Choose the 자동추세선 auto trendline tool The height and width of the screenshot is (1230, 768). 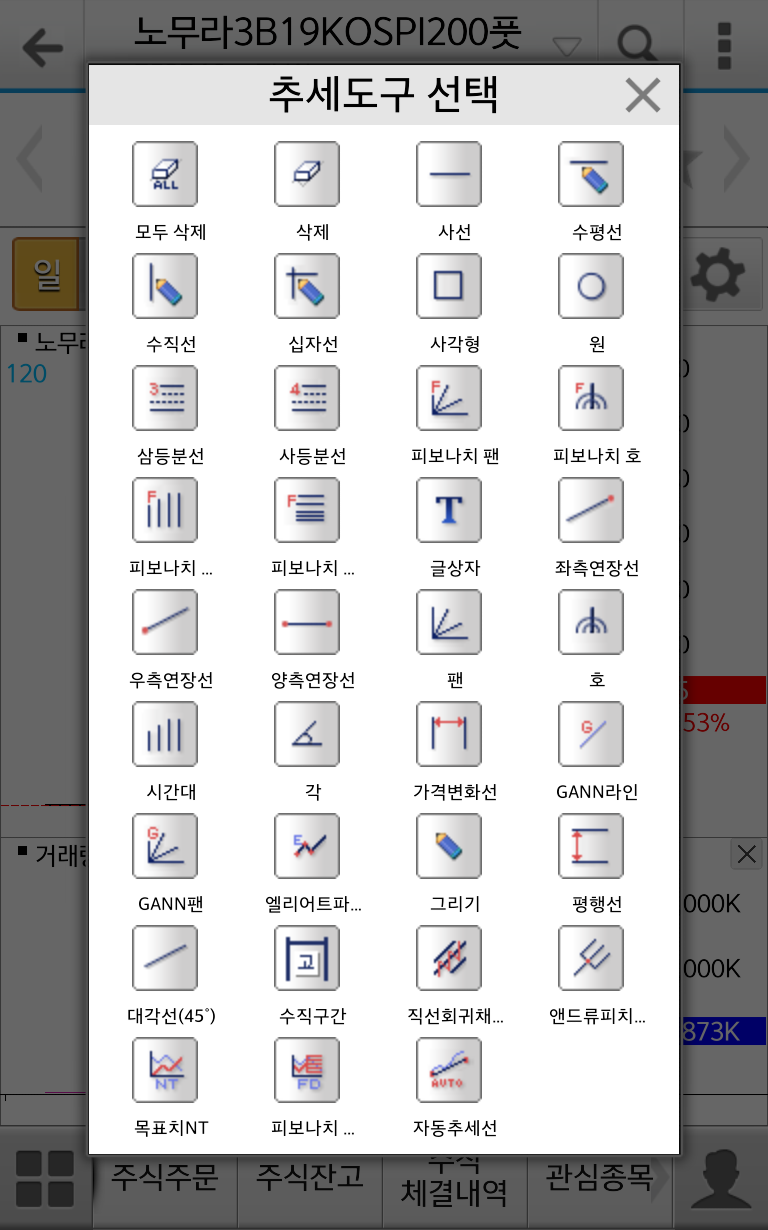pyautogui.click(x=449, y=1070)
